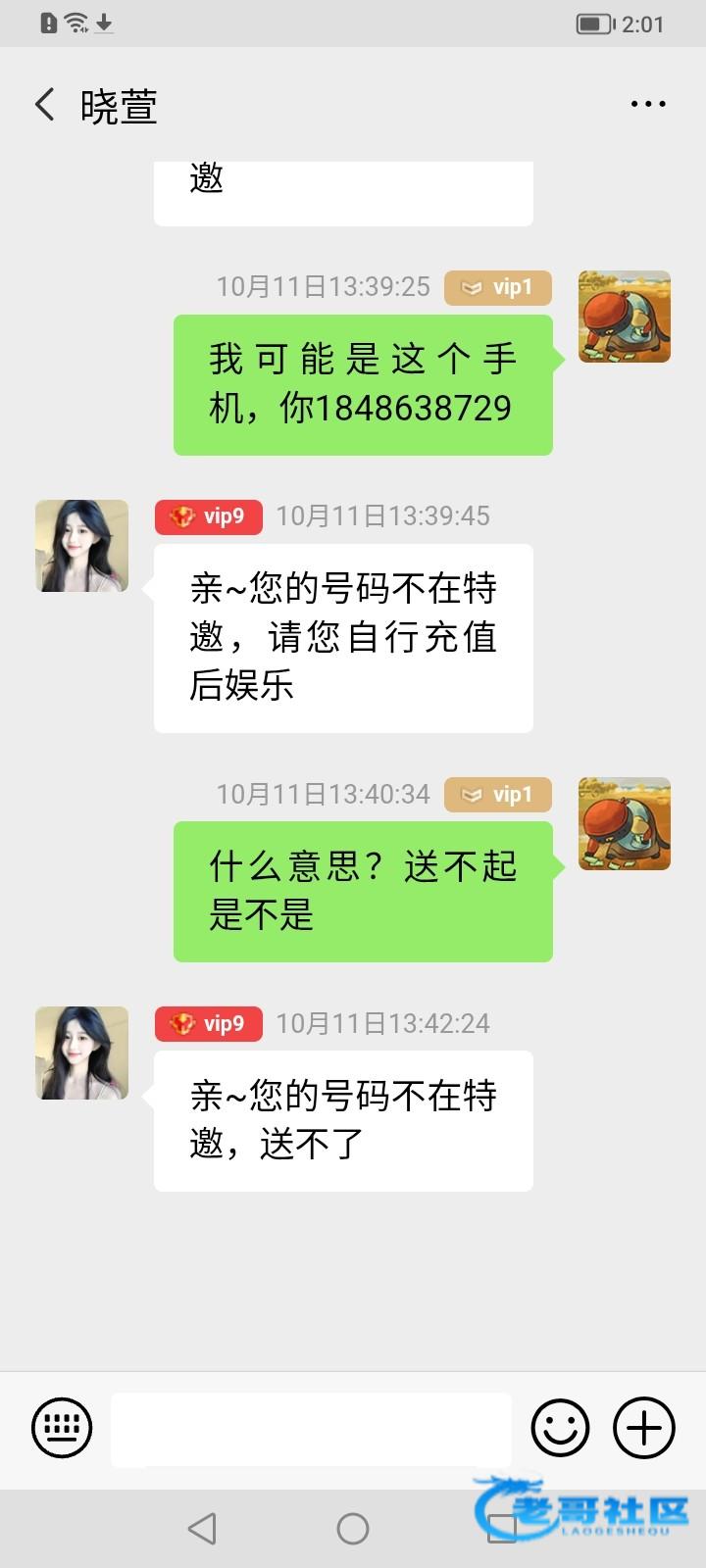Open the emoji smiley picker
The image size is (706, 1568).
point(560,1428)
